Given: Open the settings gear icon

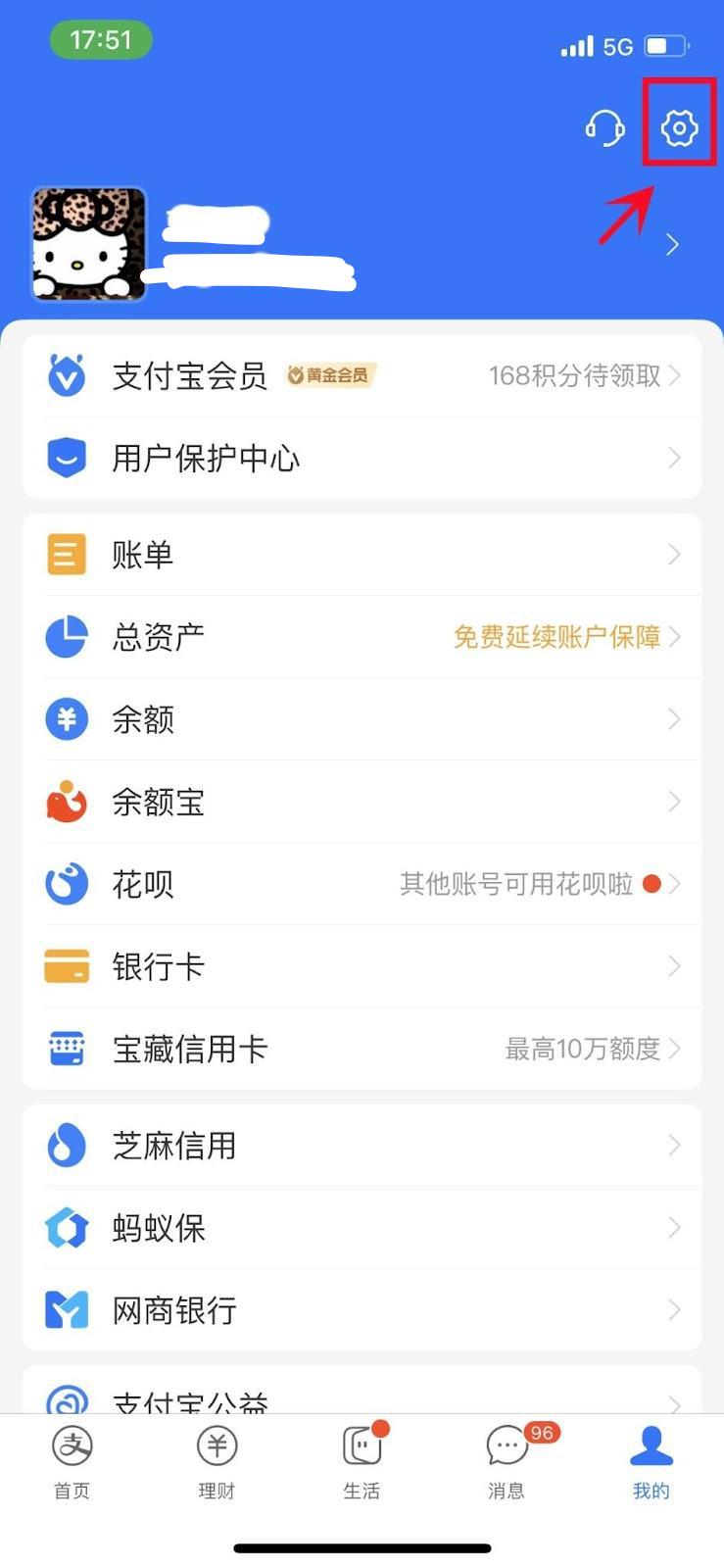Looking at the screenshot, I should tap(679, 127).
